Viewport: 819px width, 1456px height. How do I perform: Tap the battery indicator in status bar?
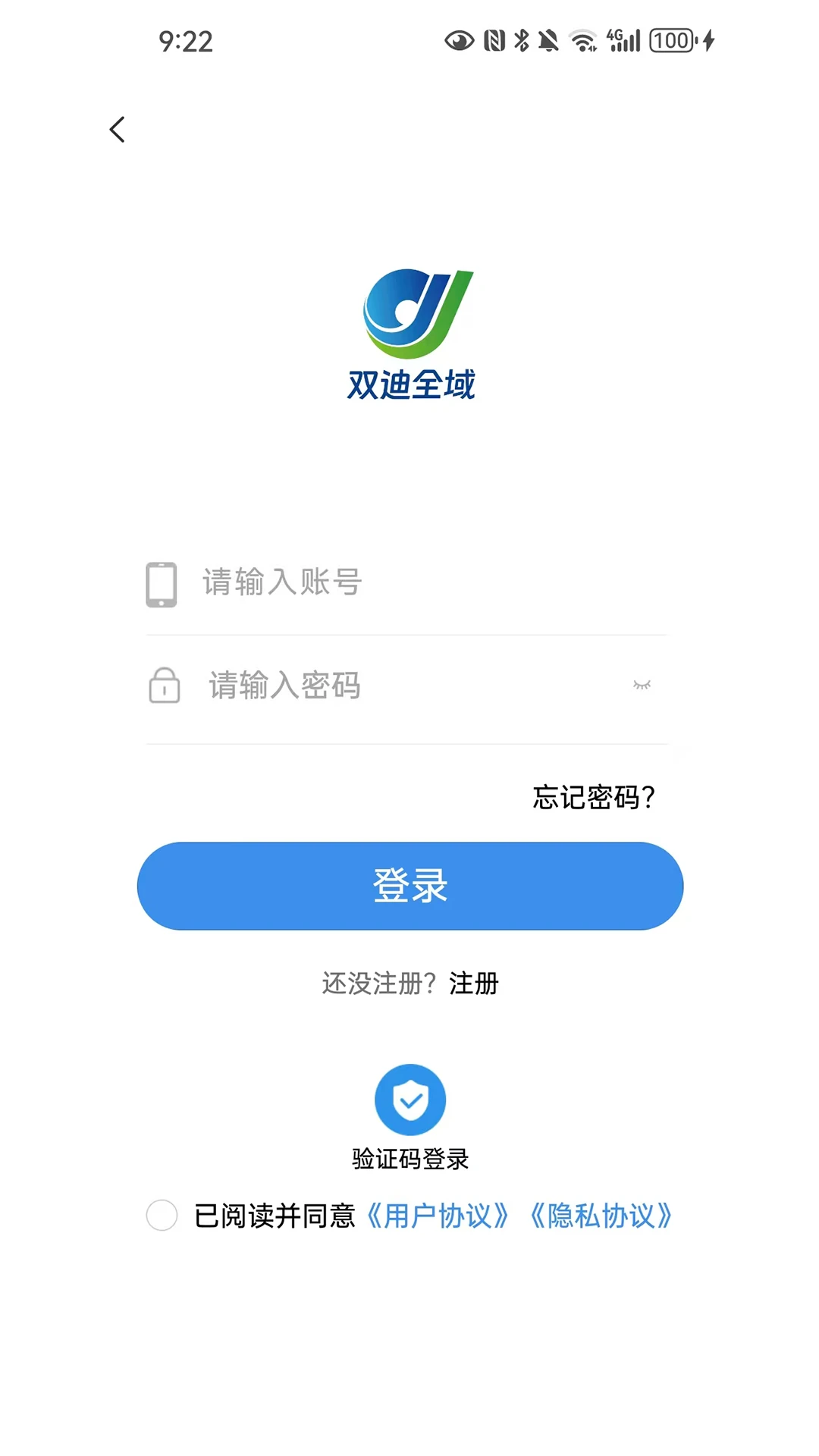tap(673, 40)
